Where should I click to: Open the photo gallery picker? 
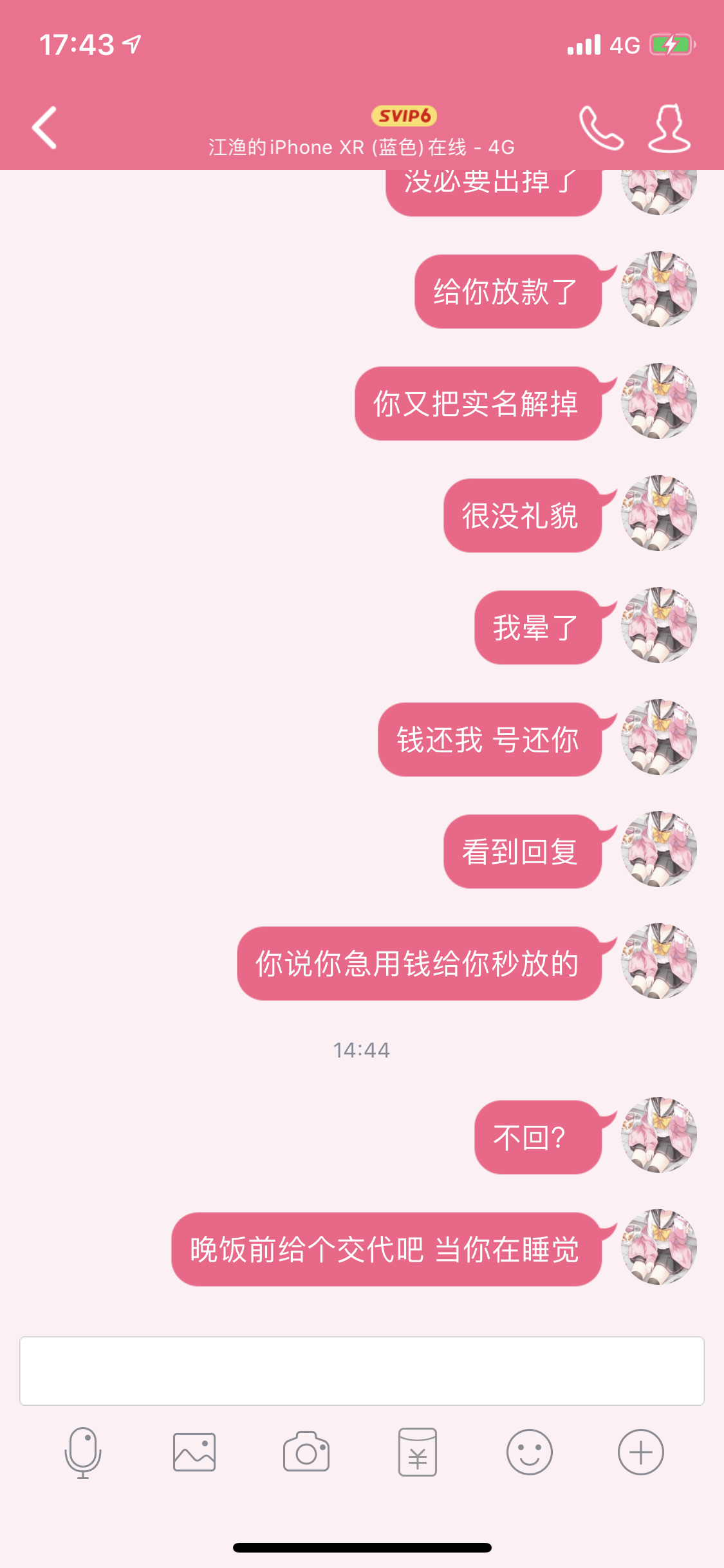(194, 1452)
